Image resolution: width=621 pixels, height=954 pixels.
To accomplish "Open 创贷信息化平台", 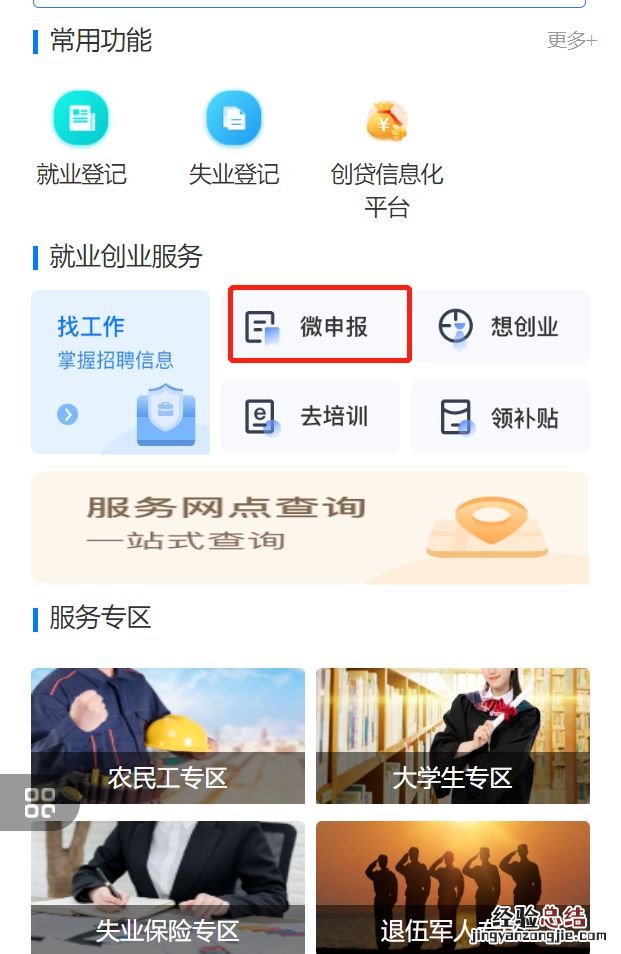I will tap(386, 150).
